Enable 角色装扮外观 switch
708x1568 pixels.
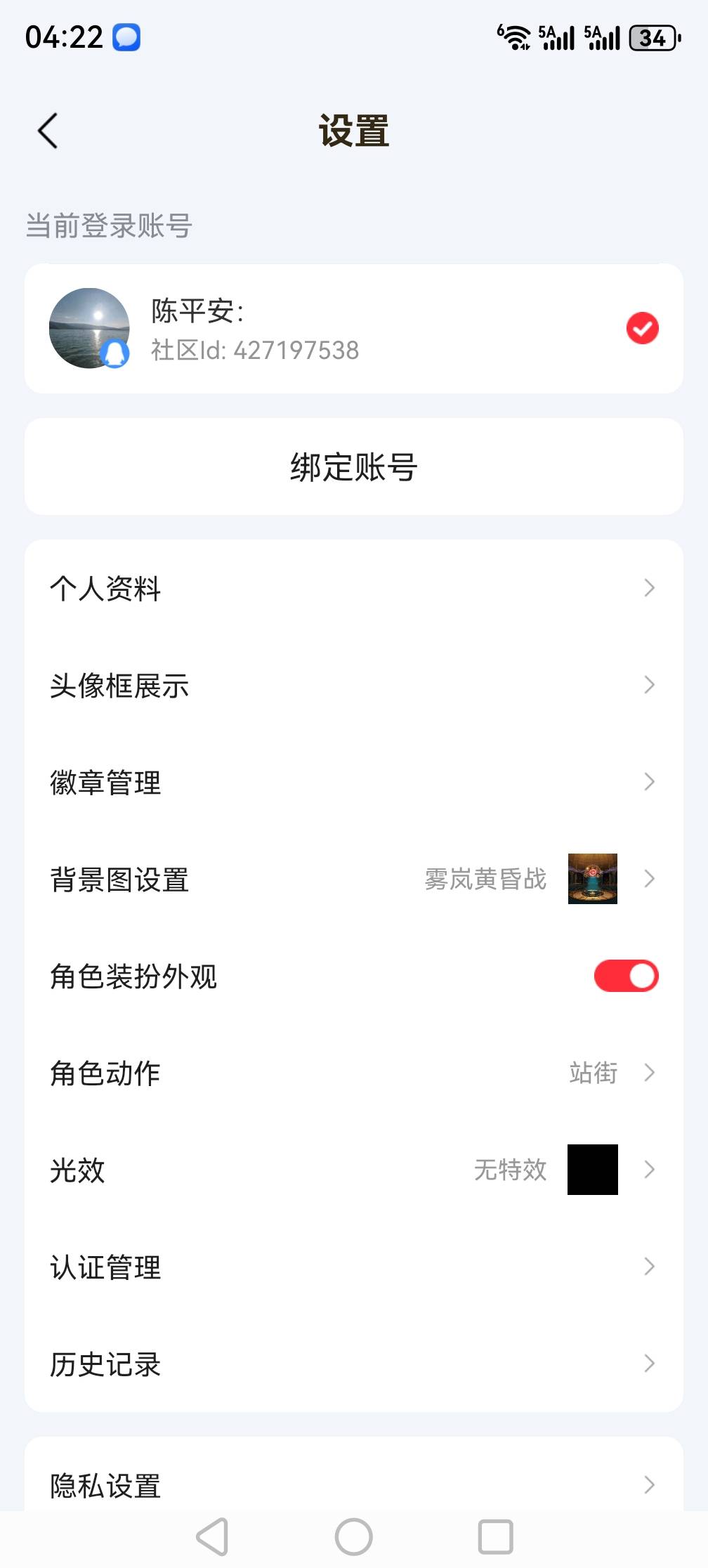point(624,974)
